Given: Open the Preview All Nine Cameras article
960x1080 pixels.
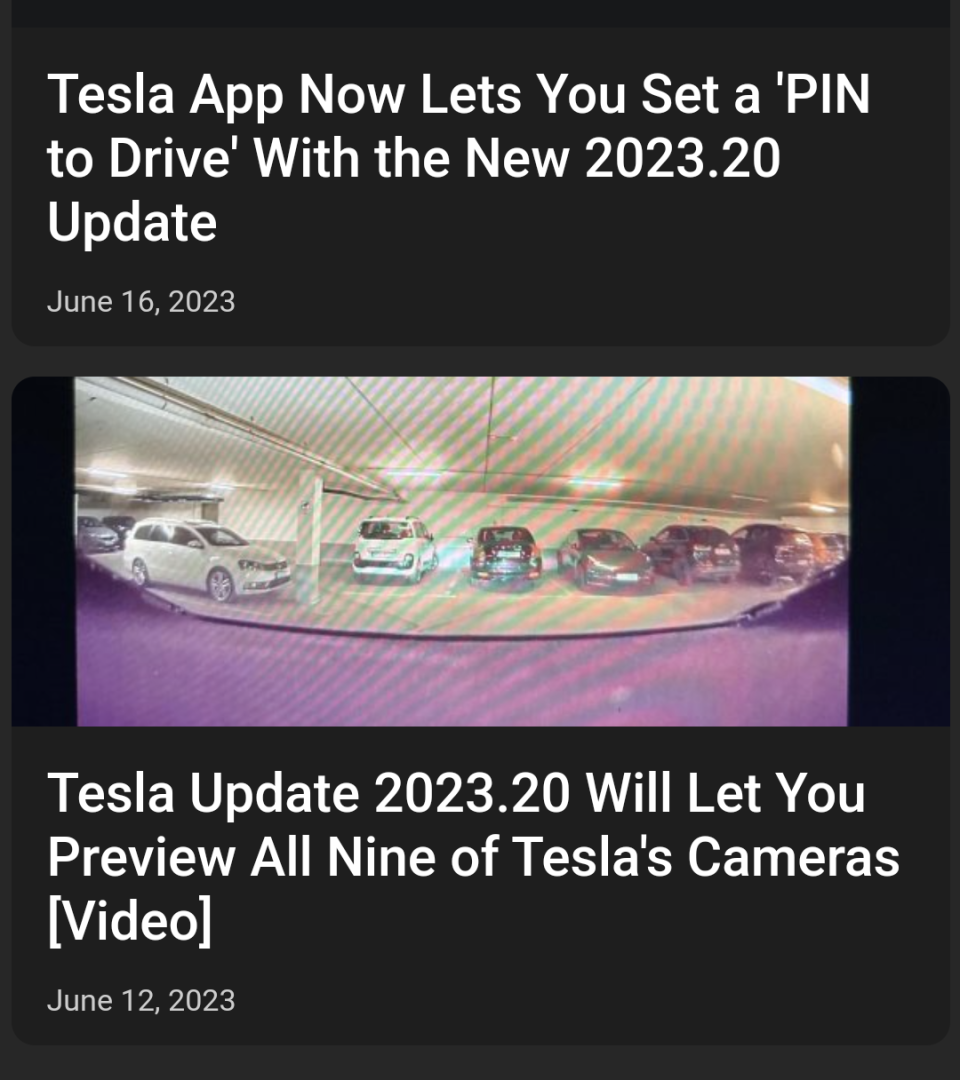Looking at the screenshot, I should tap(472, 856).
